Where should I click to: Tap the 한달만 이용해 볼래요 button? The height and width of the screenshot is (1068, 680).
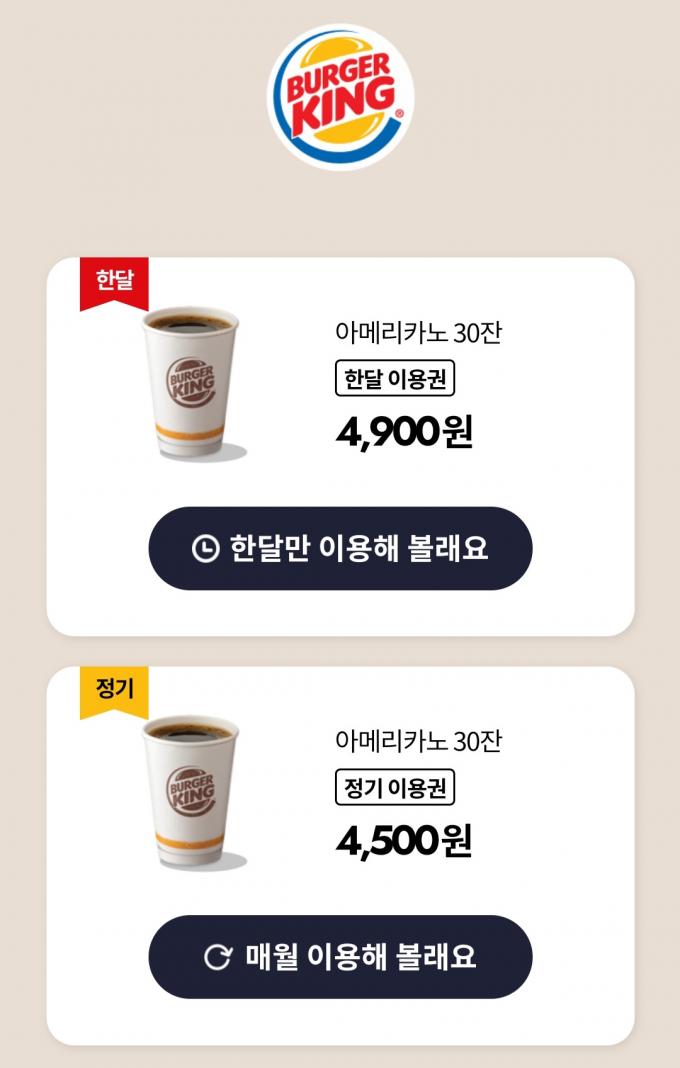pos(340,548)
